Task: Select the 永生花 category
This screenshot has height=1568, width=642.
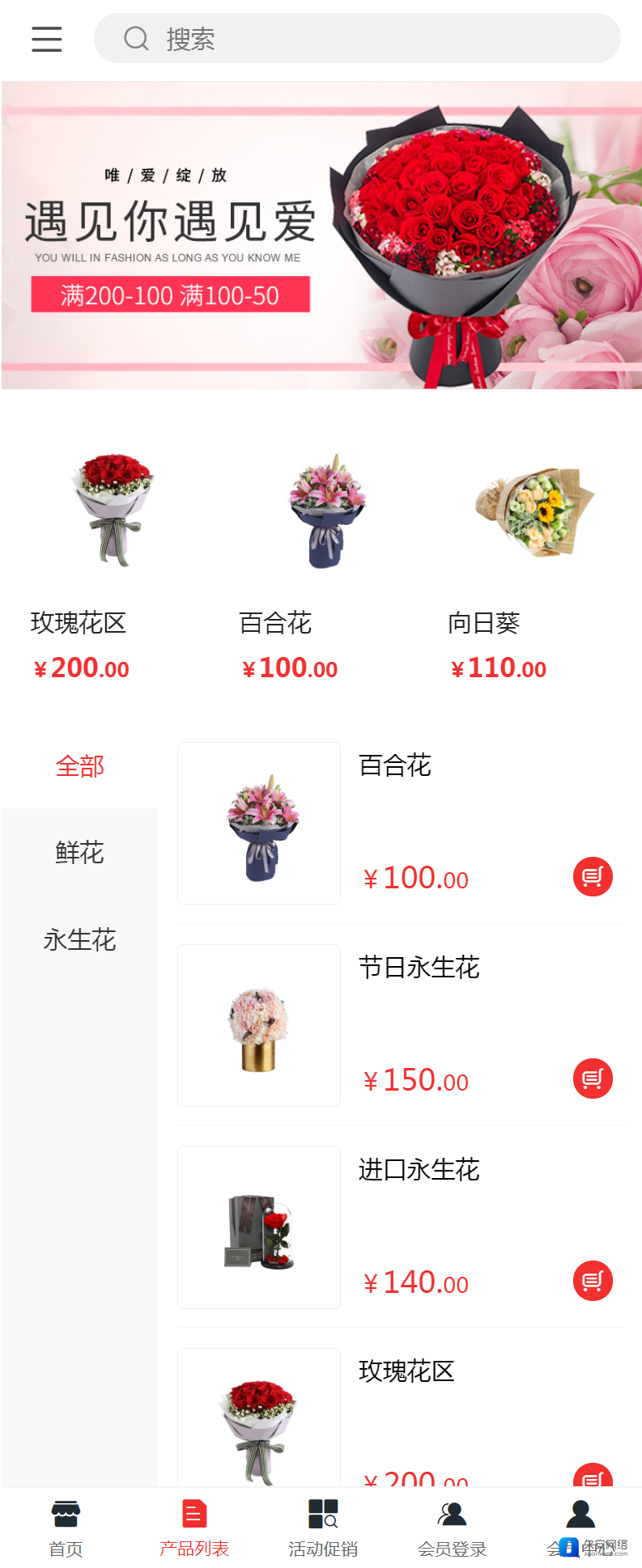Action: tap(79, 939)
